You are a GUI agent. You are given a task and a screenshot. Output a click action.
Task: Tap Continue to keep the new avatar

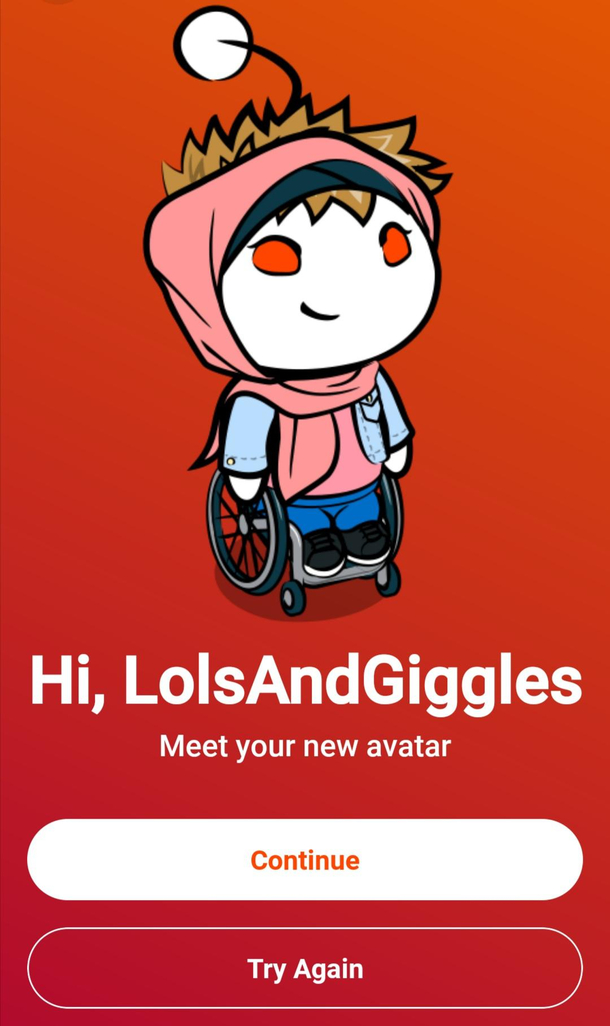305,860
